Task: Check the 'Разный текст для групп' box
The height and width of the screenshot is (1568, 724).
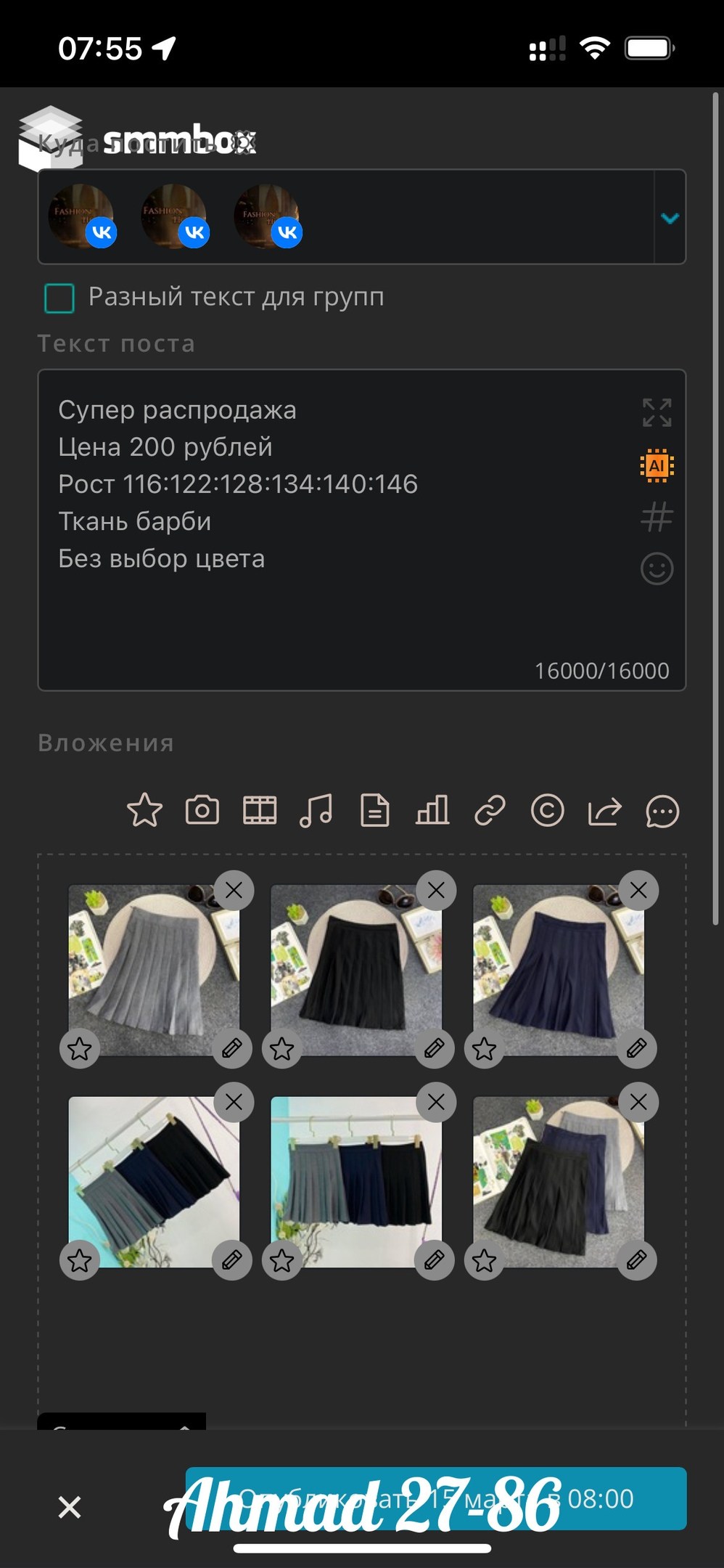Action: [x=59, y=298]
